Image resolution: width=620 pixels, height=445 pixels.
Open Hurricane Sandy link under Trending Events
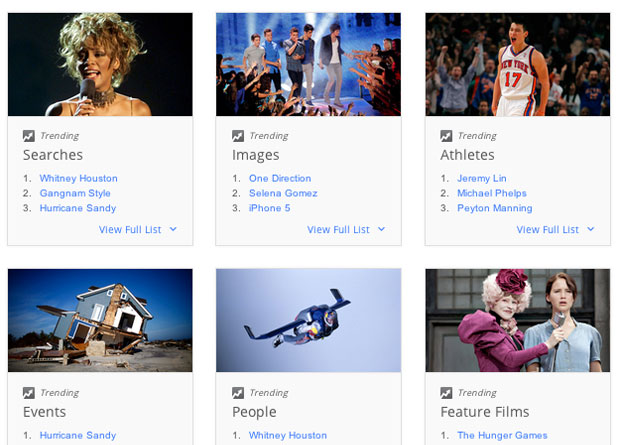tap(78, 436)
